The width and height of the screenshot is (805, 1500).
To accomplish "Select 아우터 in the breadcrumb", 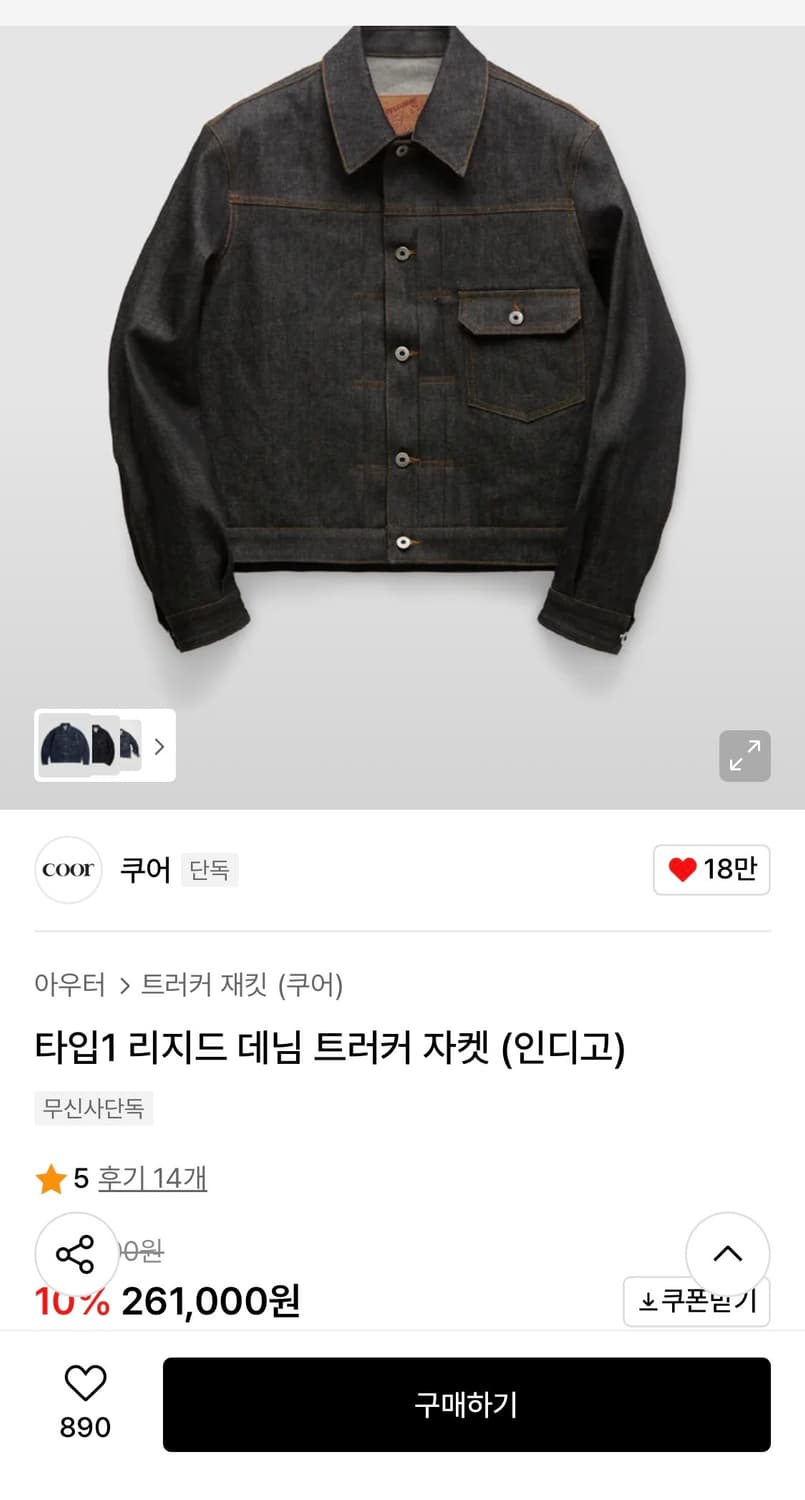I will click(70, 984).
